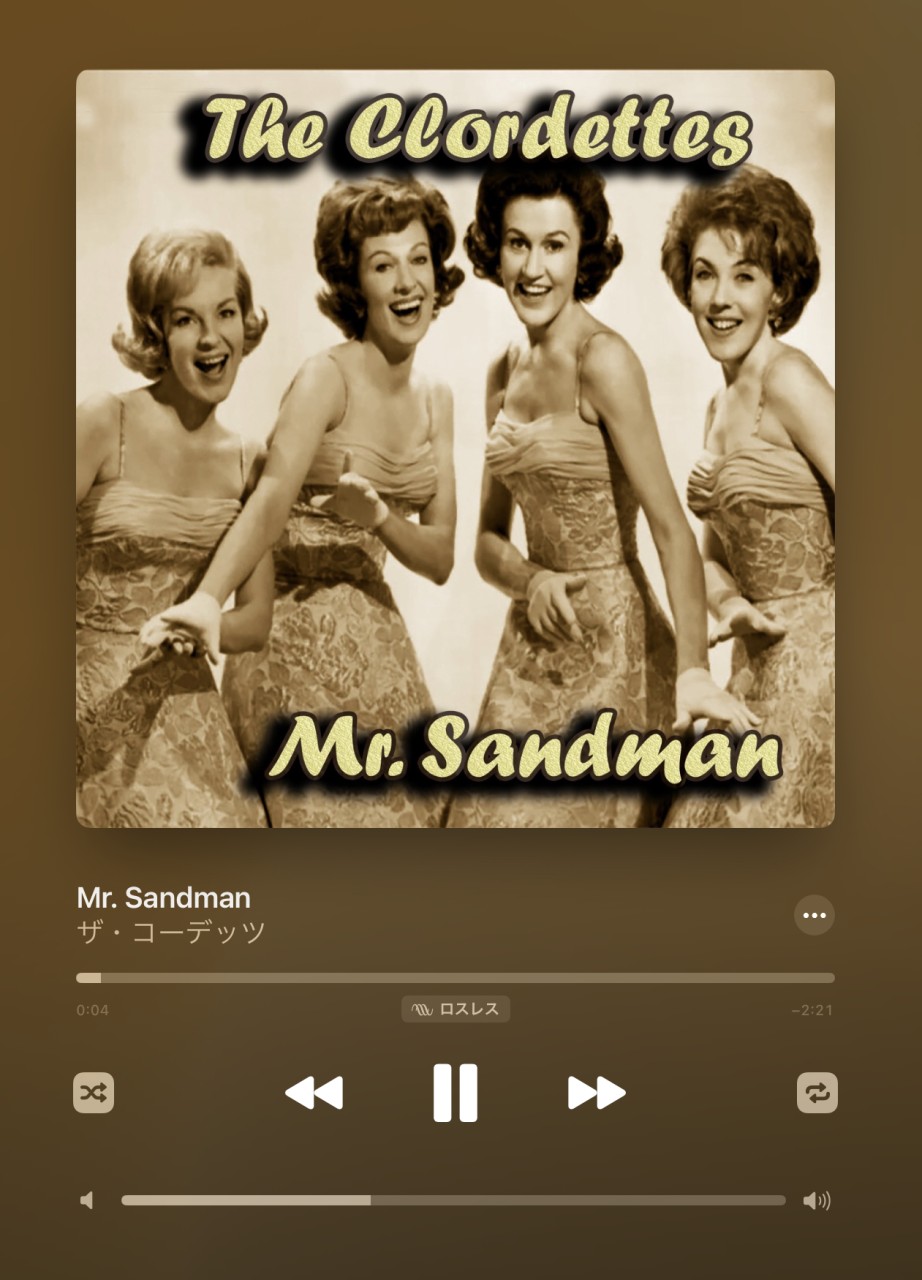Viewport: 922px width, 1280px height.
Task: Open the artist ザ・コーデッツ
Action: pyautogui.click(x=171, y=932)
